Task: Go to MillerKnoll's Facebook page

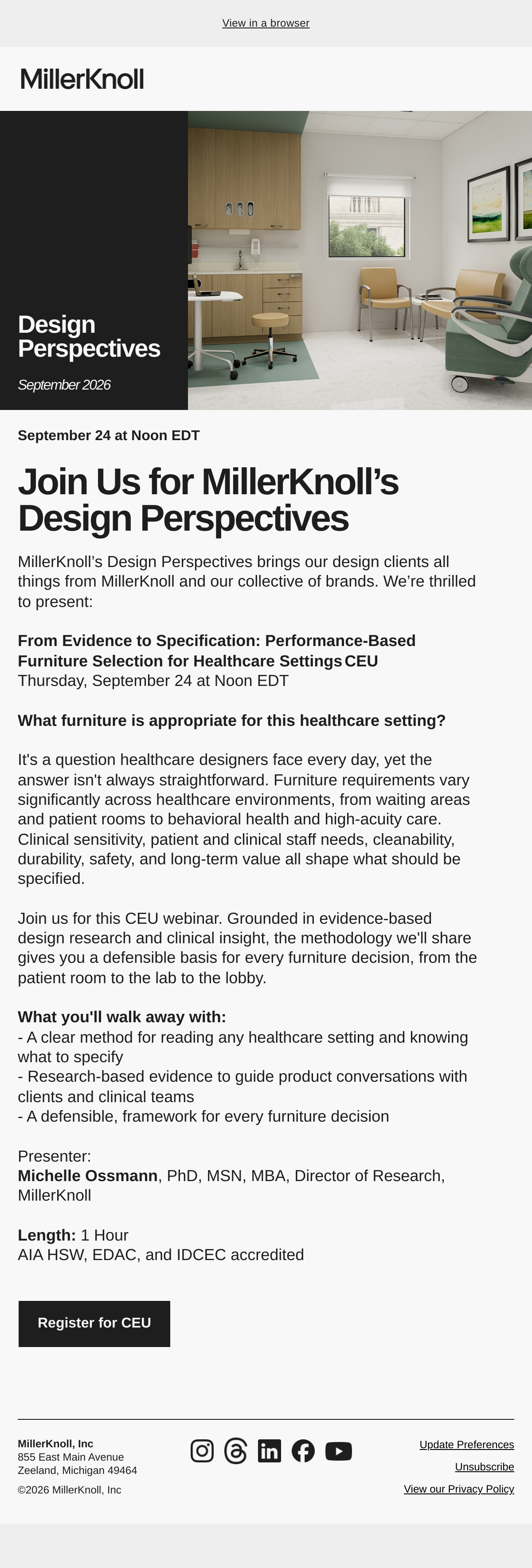Action: (x=303, y=1450)
